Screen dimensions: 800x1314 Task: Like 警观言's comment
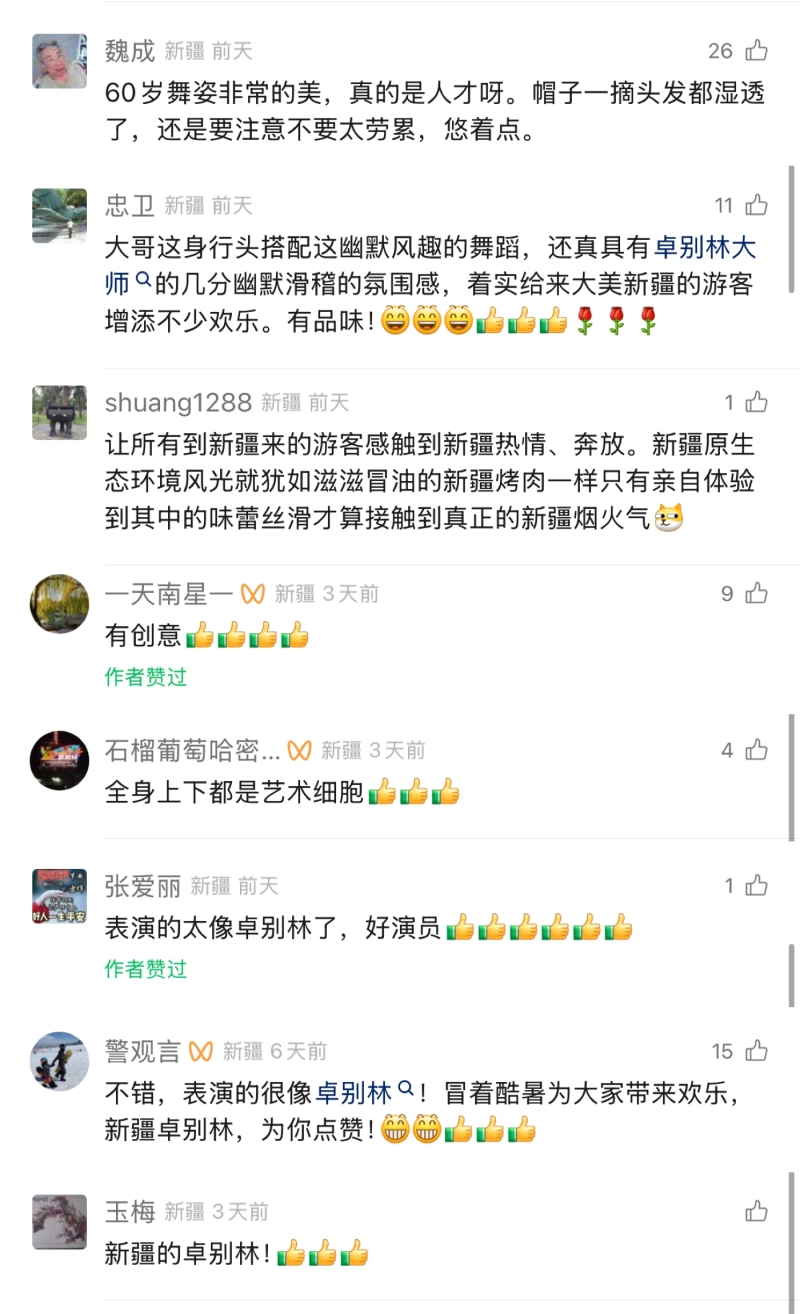(757, 1051)
